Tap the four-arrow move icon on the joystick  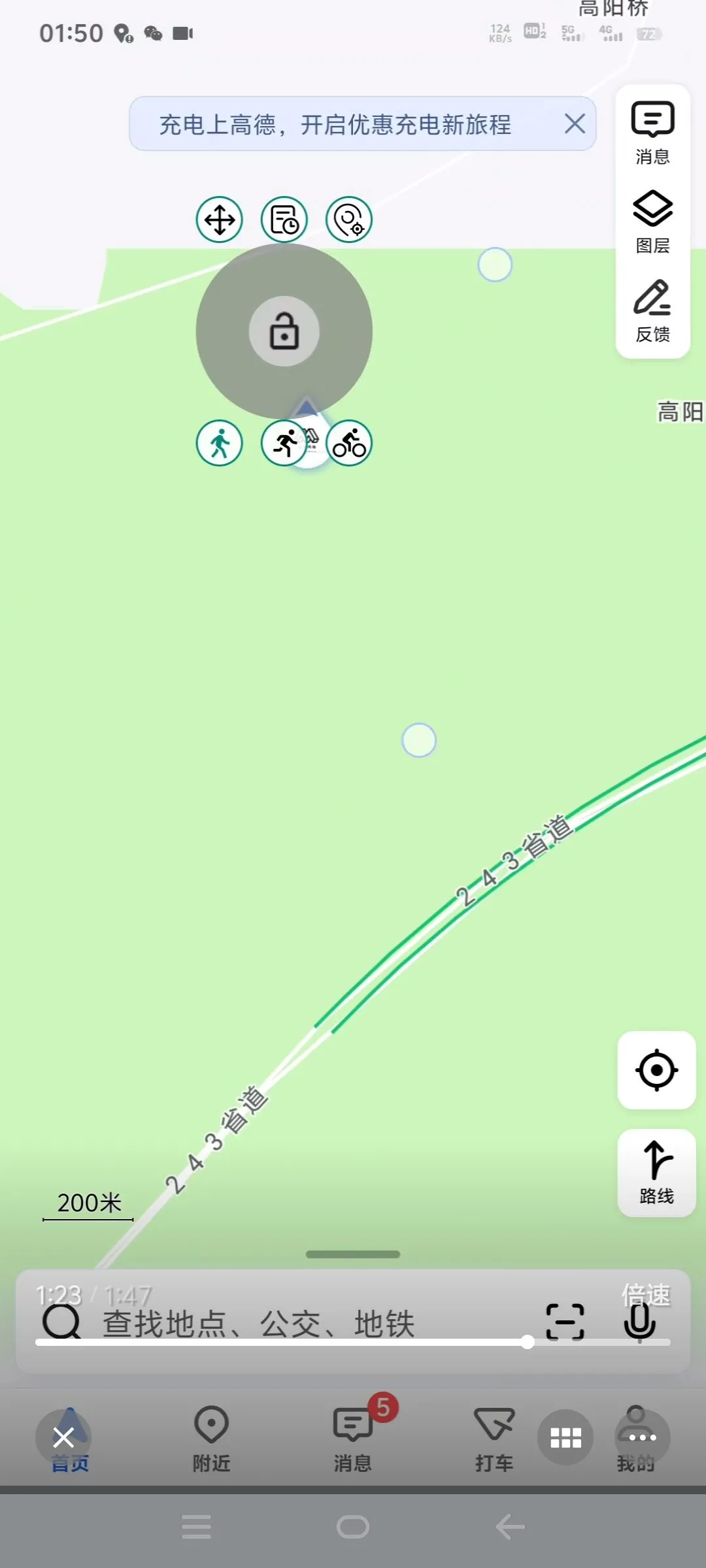coord(220,220)
